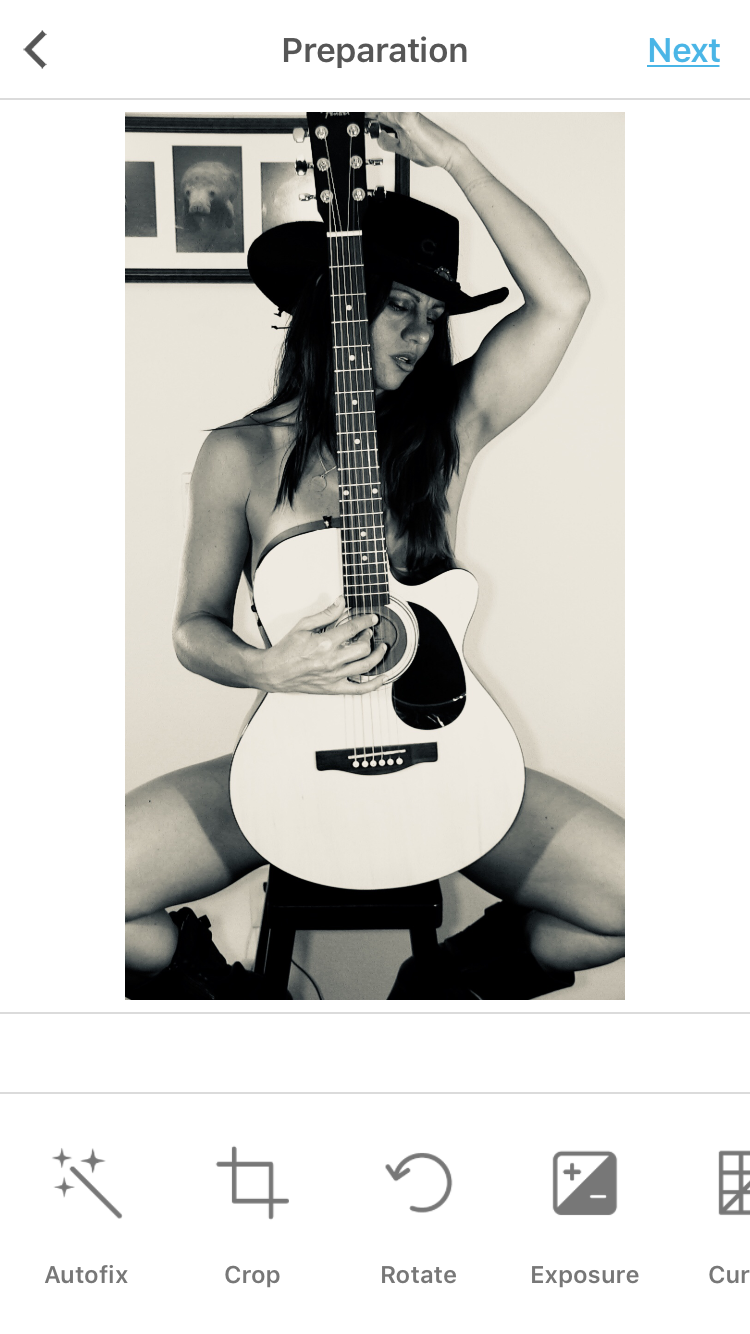Tap the Next link
Screen dimensions: 750x1334
coord(684,50)
